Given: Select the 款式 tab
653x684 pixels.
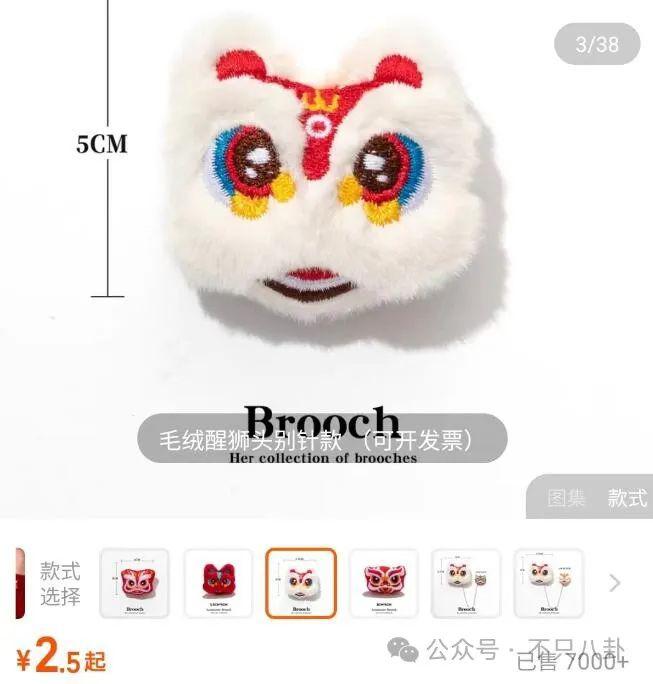Looking at the screenshot, I should pos(627,498).
